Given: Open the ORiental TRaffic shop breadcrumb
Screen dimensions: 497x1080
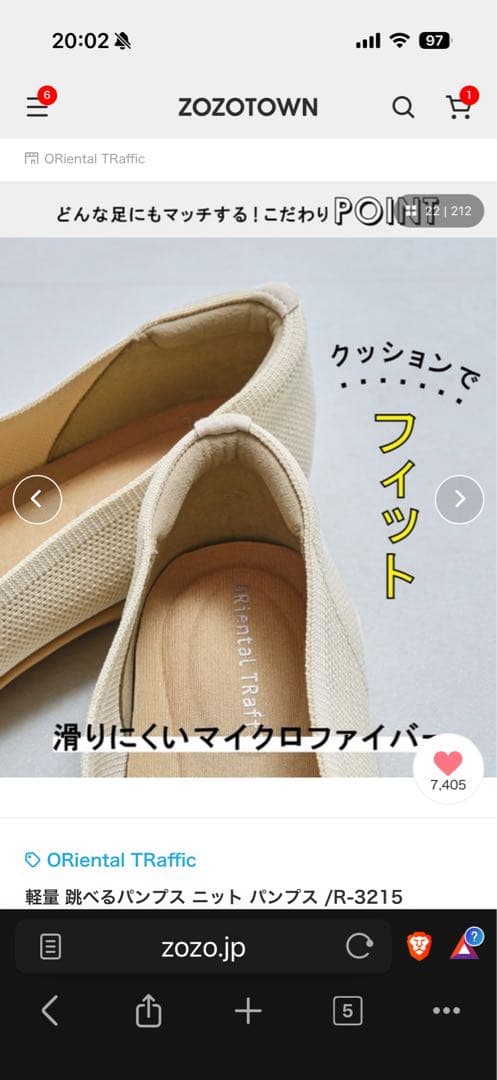Looking at the screenshot, I should point(85,158).
